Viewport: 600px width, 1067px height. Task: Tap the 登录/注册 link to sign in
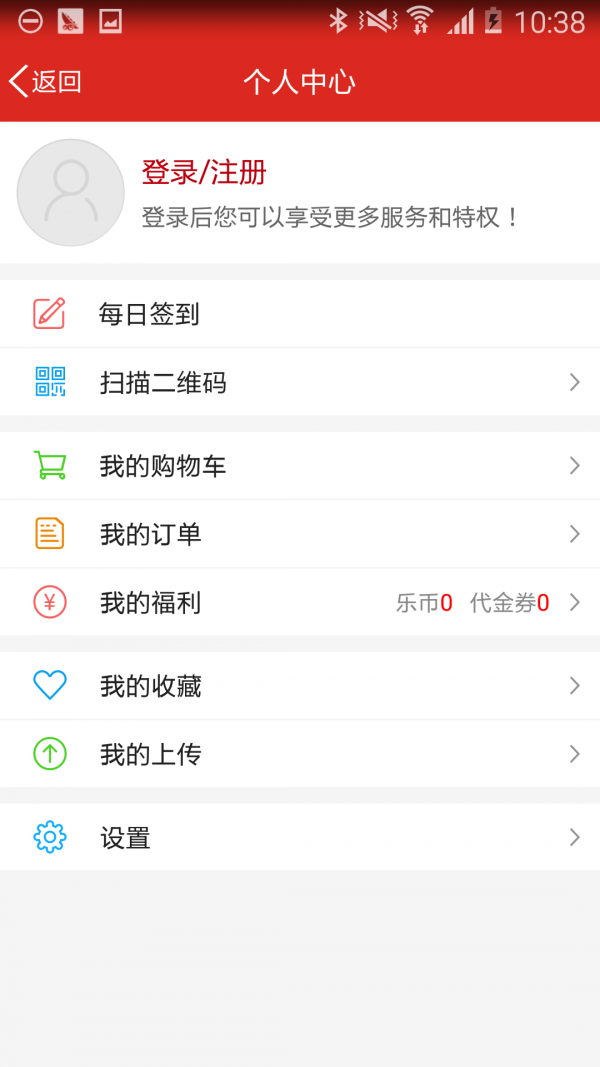[204, 173]
